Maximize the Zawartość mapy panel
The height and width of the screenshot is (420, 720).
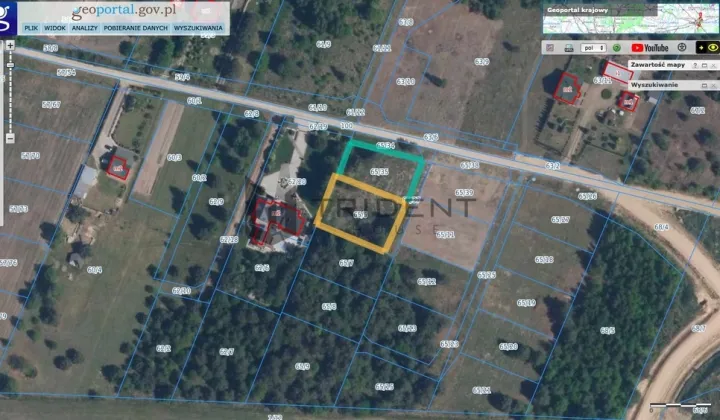704,65
